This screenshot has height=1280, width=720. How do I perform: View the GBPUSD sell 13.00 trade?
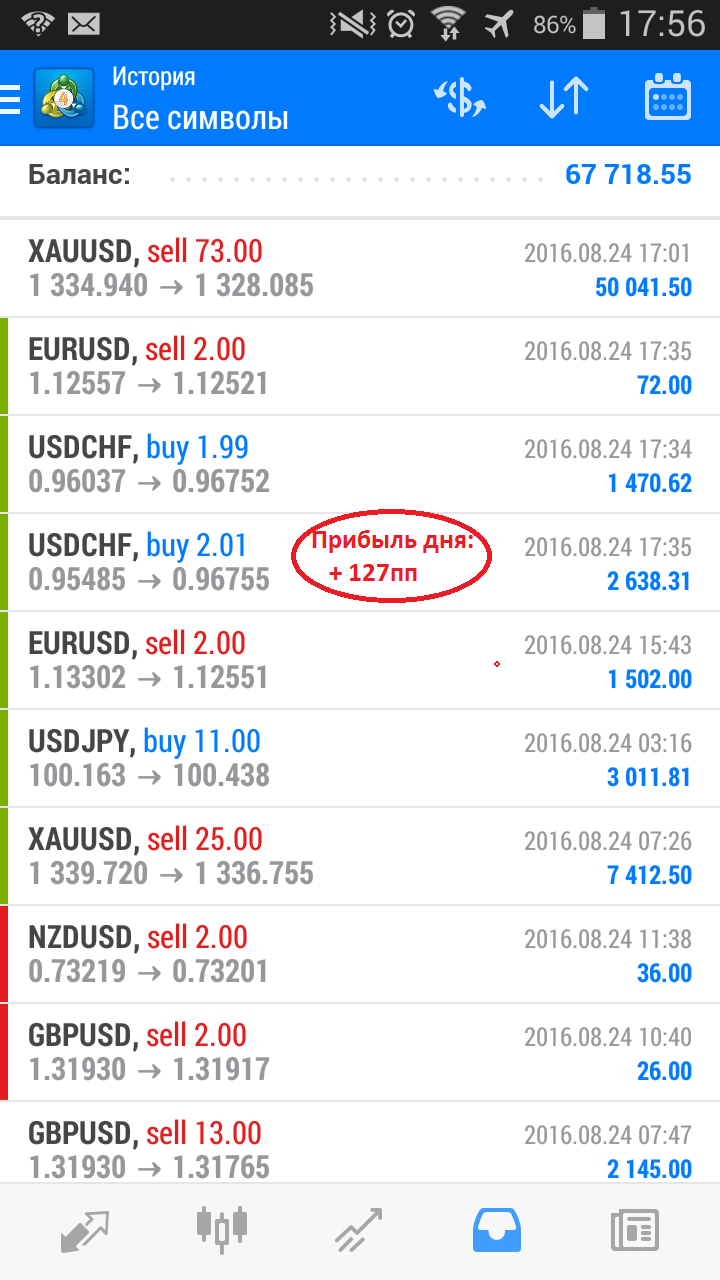[360, 1143]
